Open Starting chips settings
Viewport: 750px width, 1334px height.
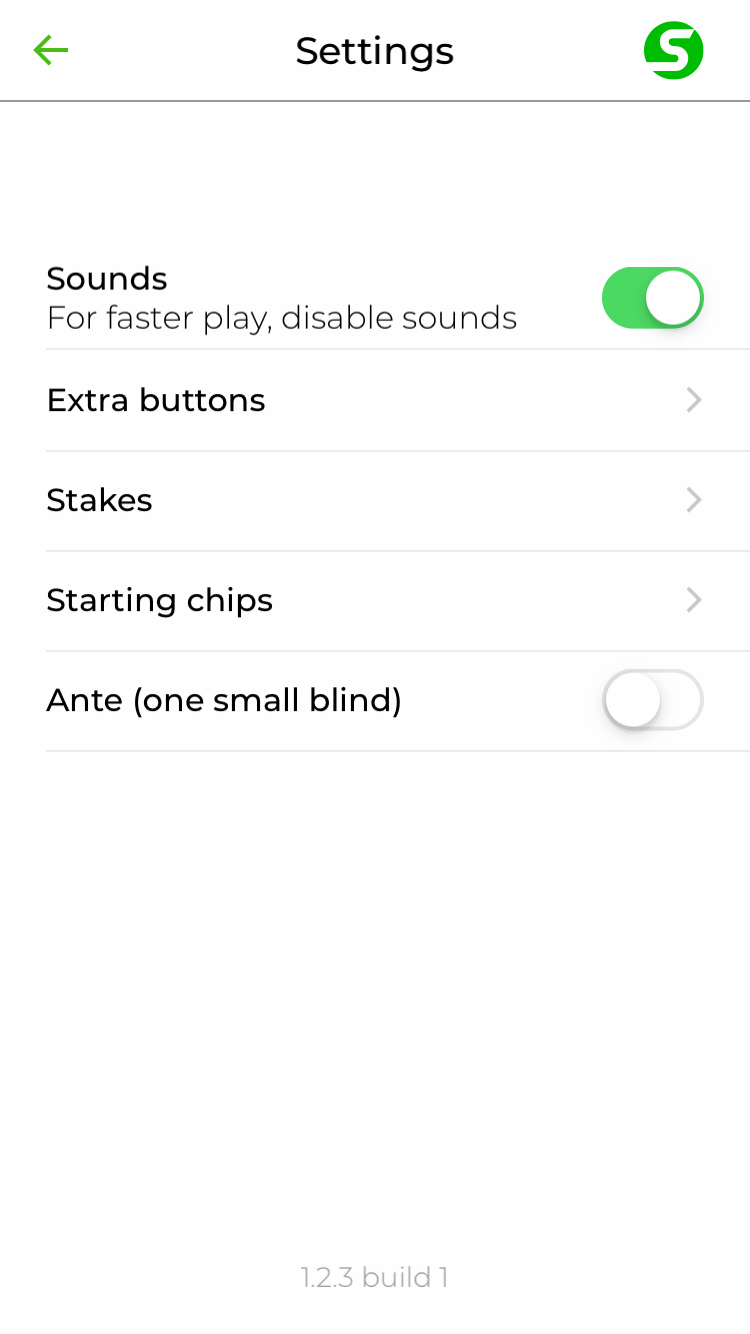pyautogui.click(x=398, y=600)
